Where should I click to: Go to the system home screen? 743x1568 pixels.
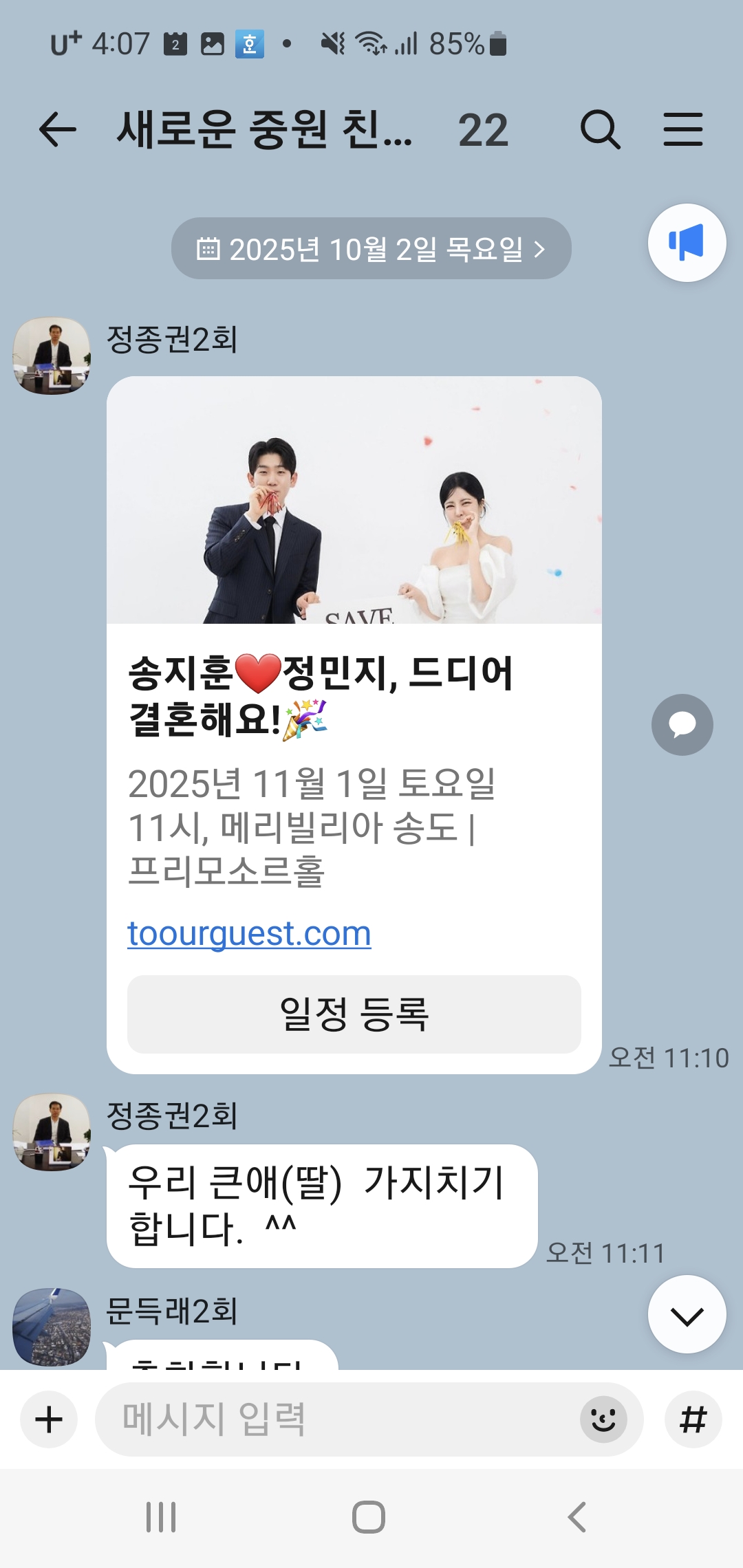click(x=369, y=1517)
